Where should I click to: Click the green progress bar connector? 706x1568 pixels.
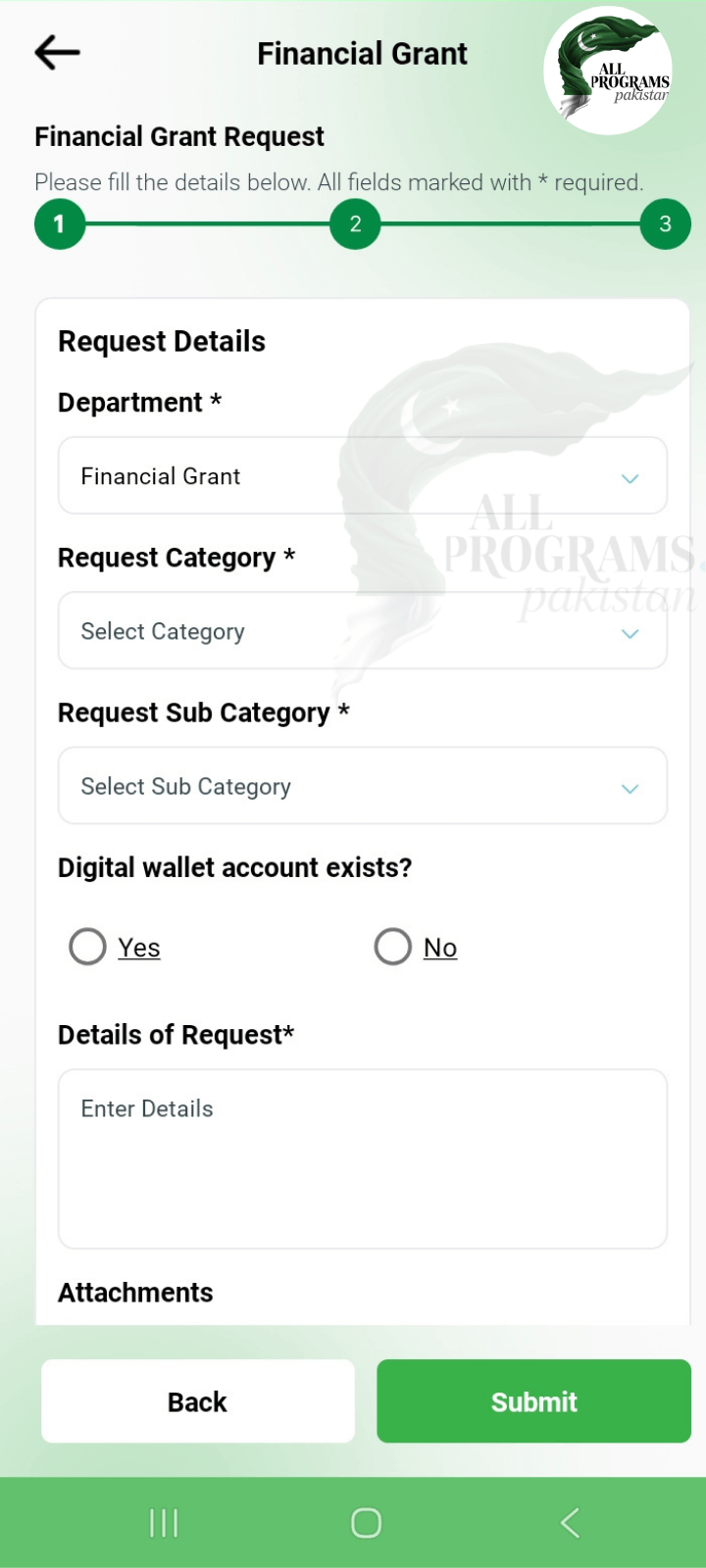[x=207, y=223]
